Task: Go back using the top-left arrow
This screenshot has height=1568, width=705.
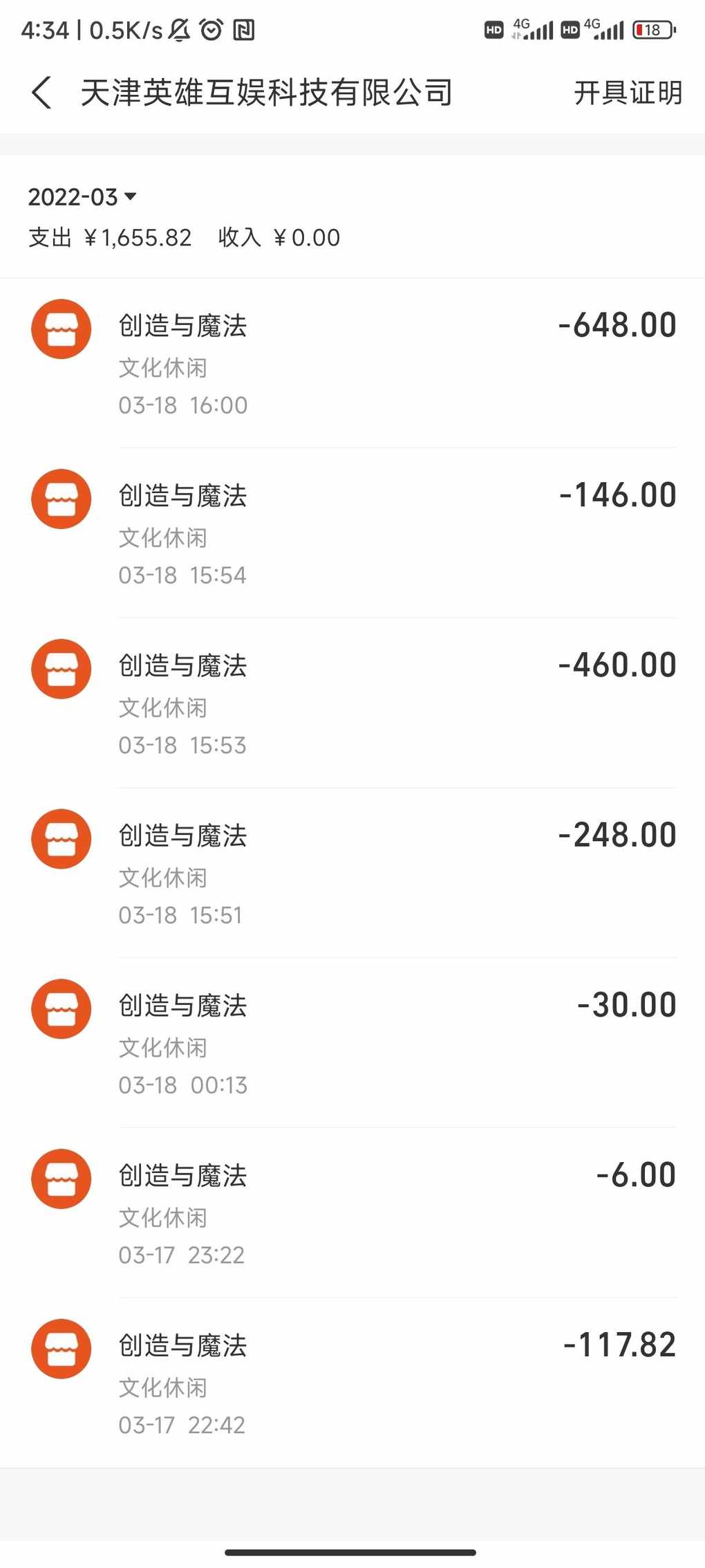Action: click(x=41, y=93)
